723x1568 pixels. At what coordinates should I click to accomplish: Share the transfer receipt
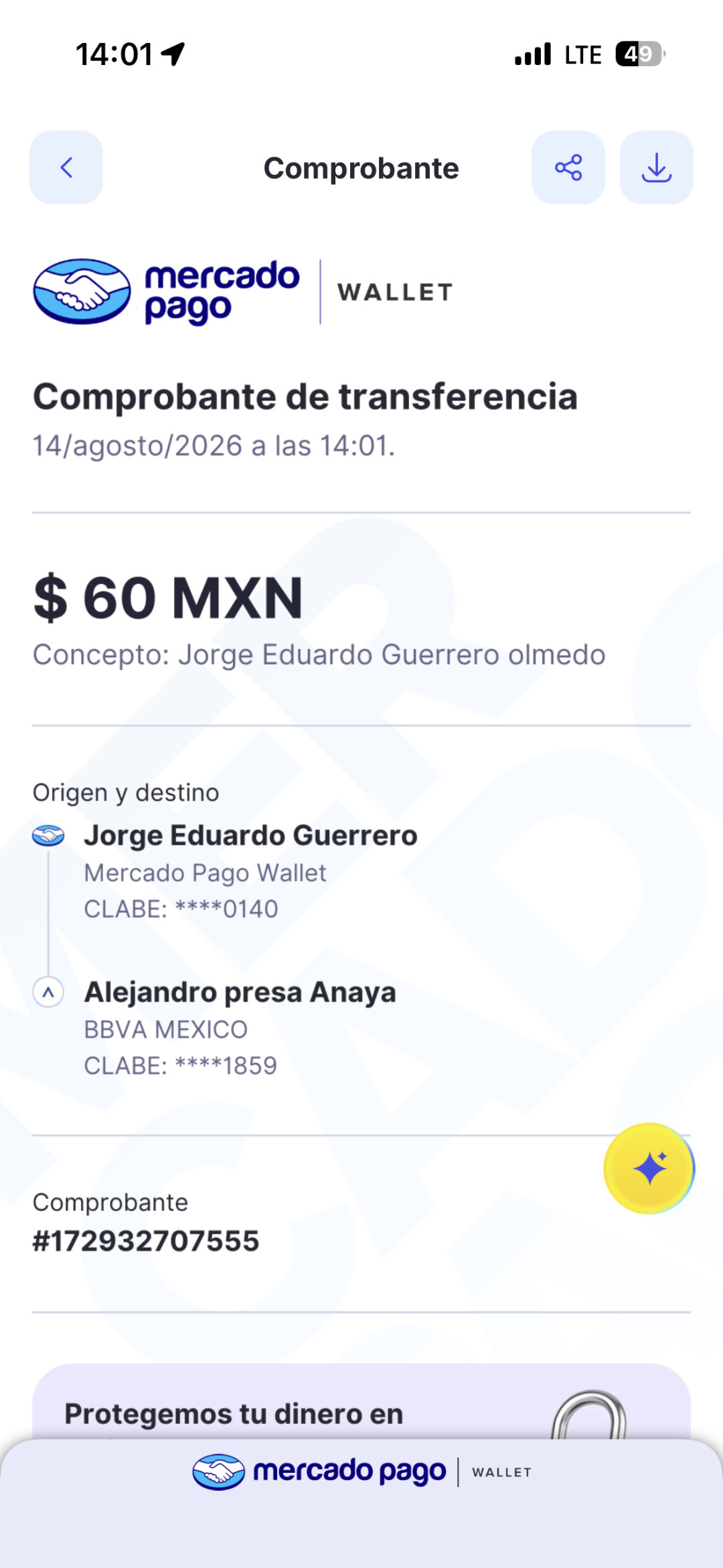568,167
